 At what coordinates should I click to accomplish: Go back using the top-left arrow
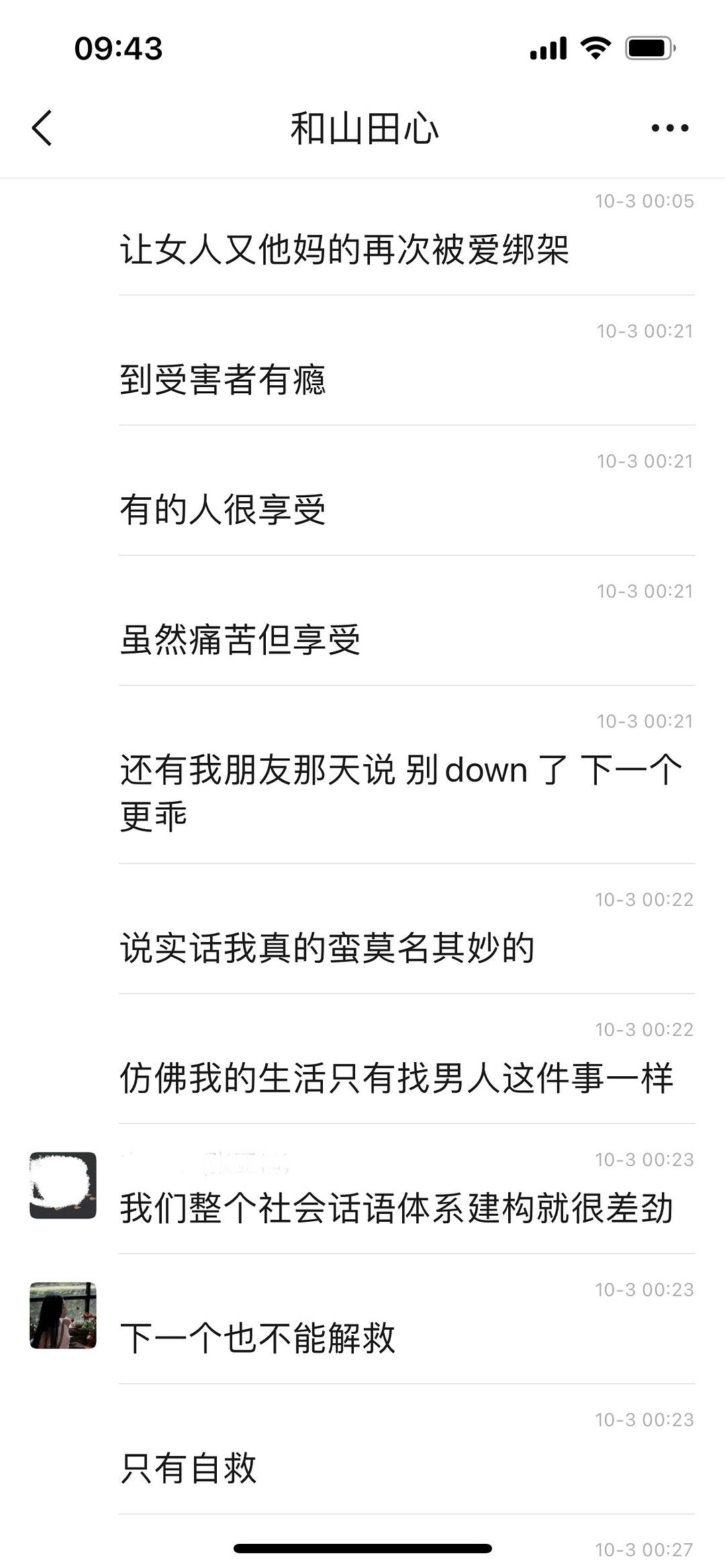(x=42, y=127)
